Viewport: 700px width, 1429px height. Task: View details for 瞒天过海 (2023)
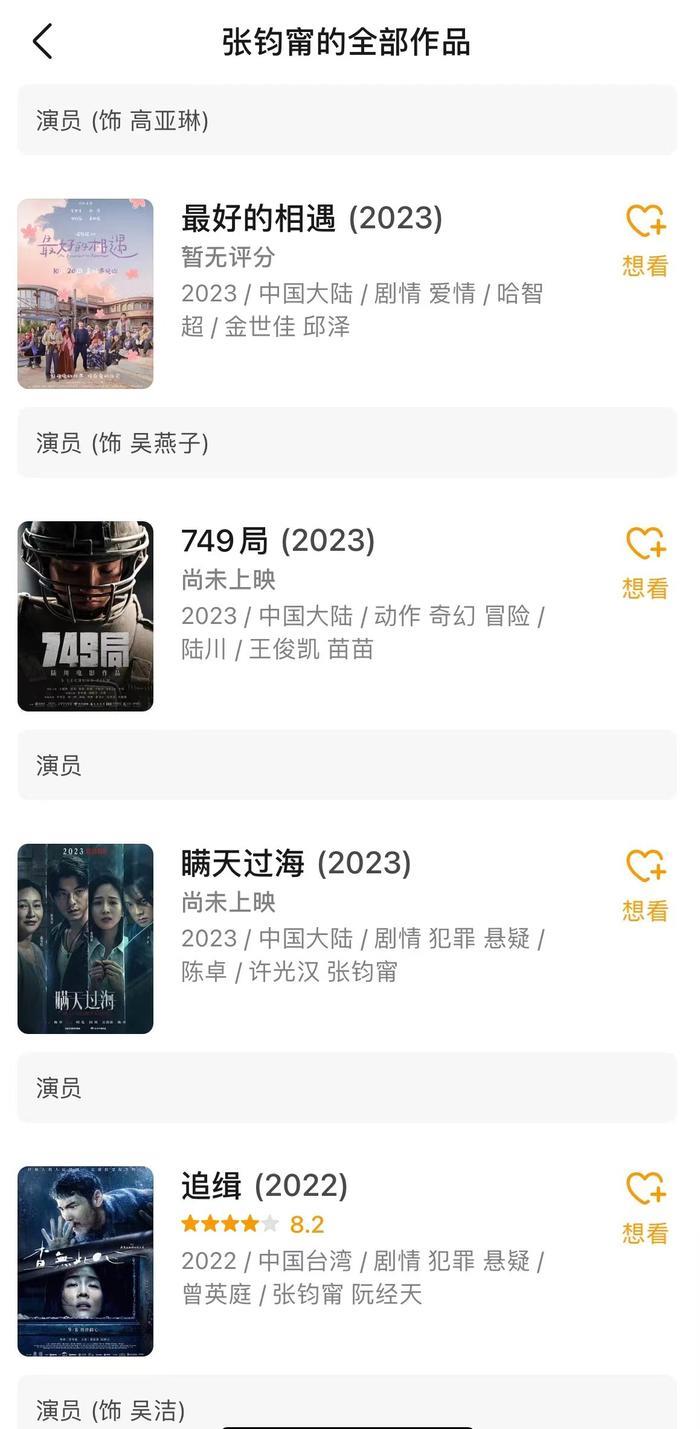pos(295,863)
